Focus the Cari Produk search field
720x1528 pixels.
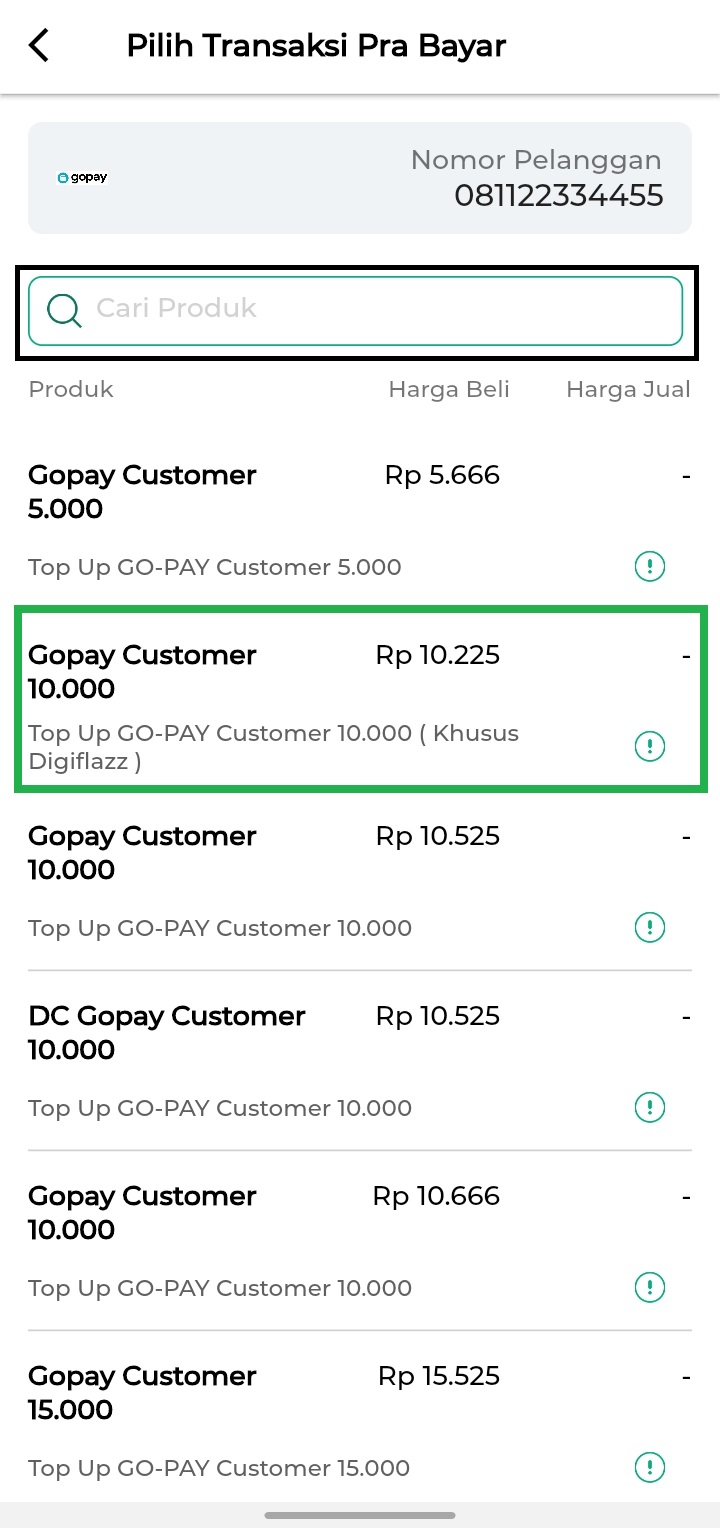click(356, 311)
